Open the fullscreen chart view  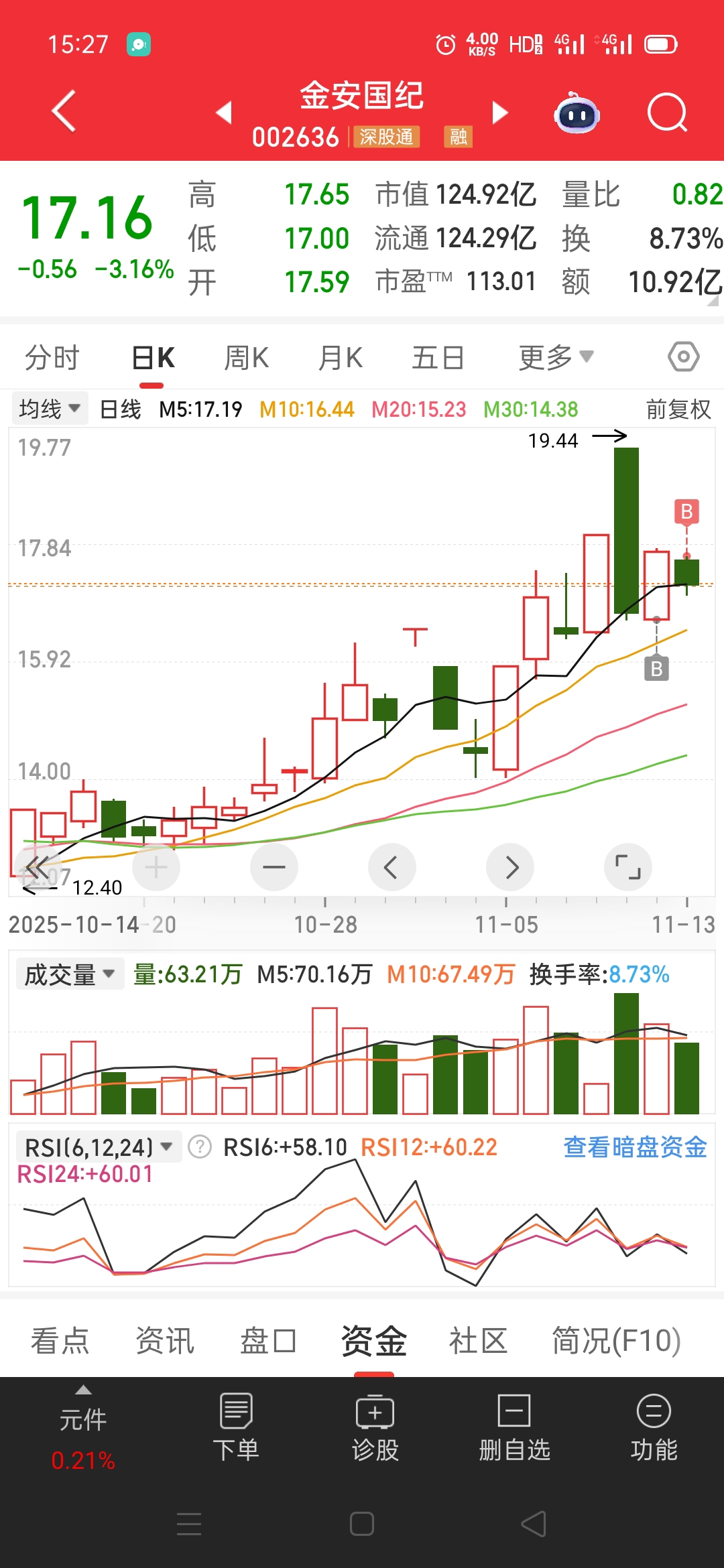pyautogui.click(x=628, y=867)
